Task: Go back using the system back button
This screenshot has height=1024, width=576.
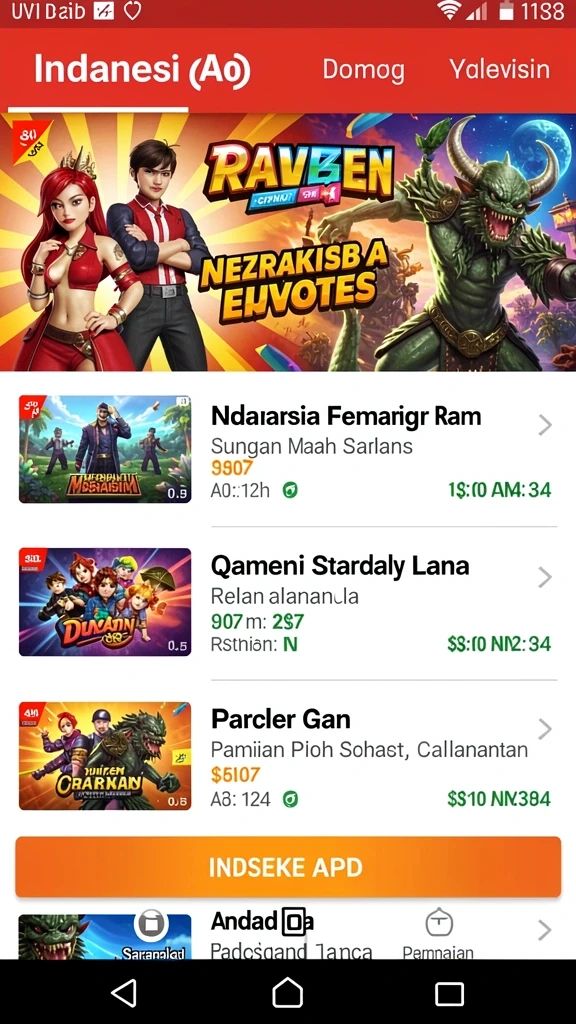Action: pos(124,993)
